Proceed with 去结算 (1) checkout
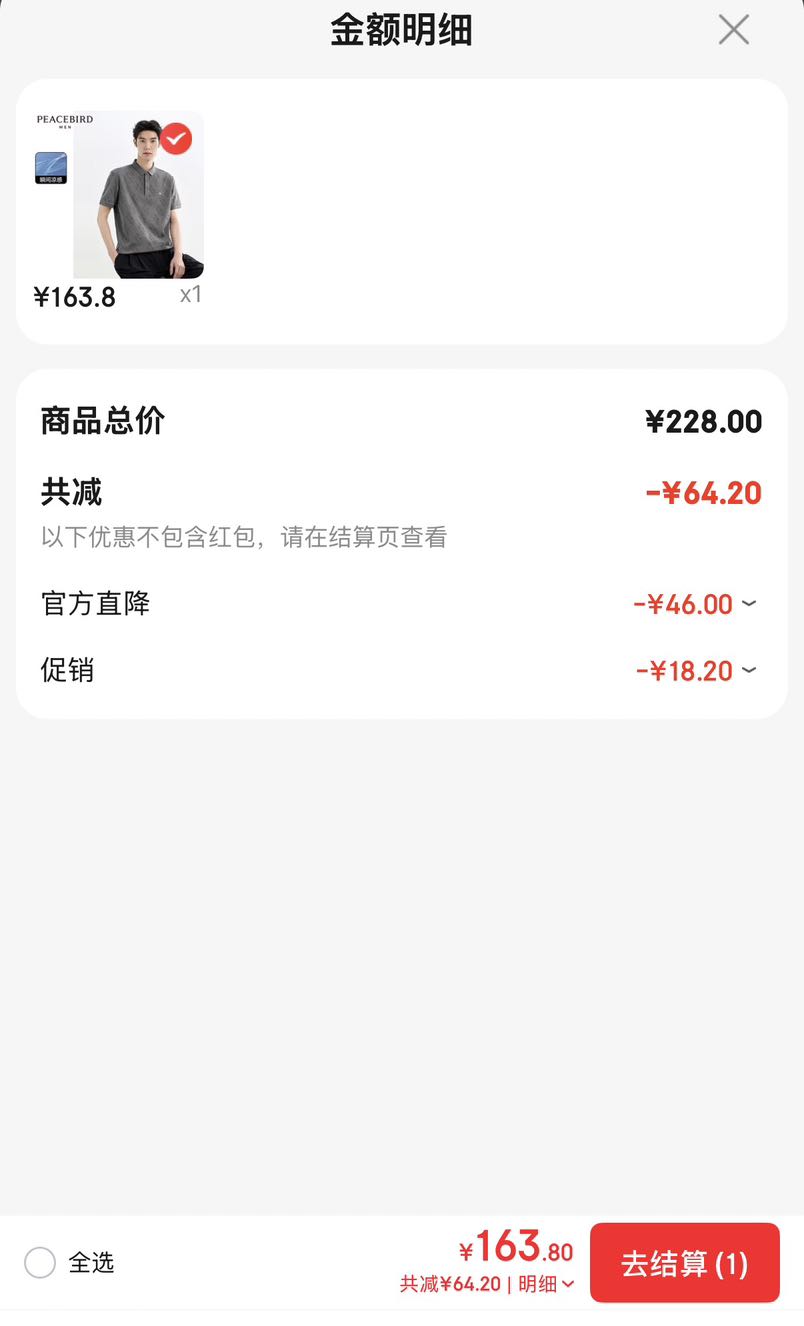The width and height of the screenshot is (804, 1326). (685, 1263)
